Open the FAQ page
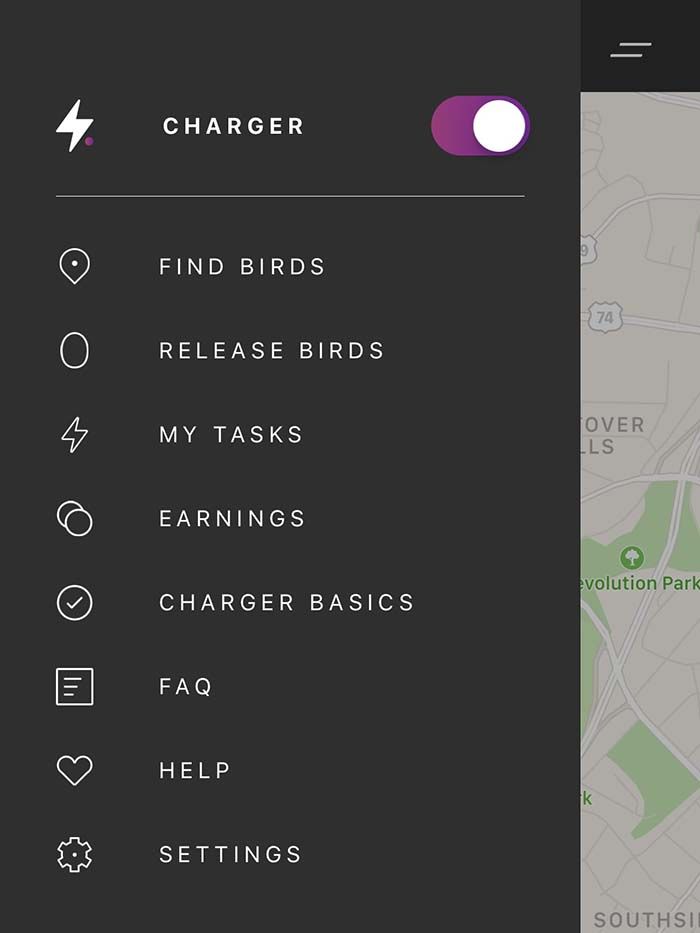The width and height of the screenshot is (700, 933). click(x=186, y=687)
